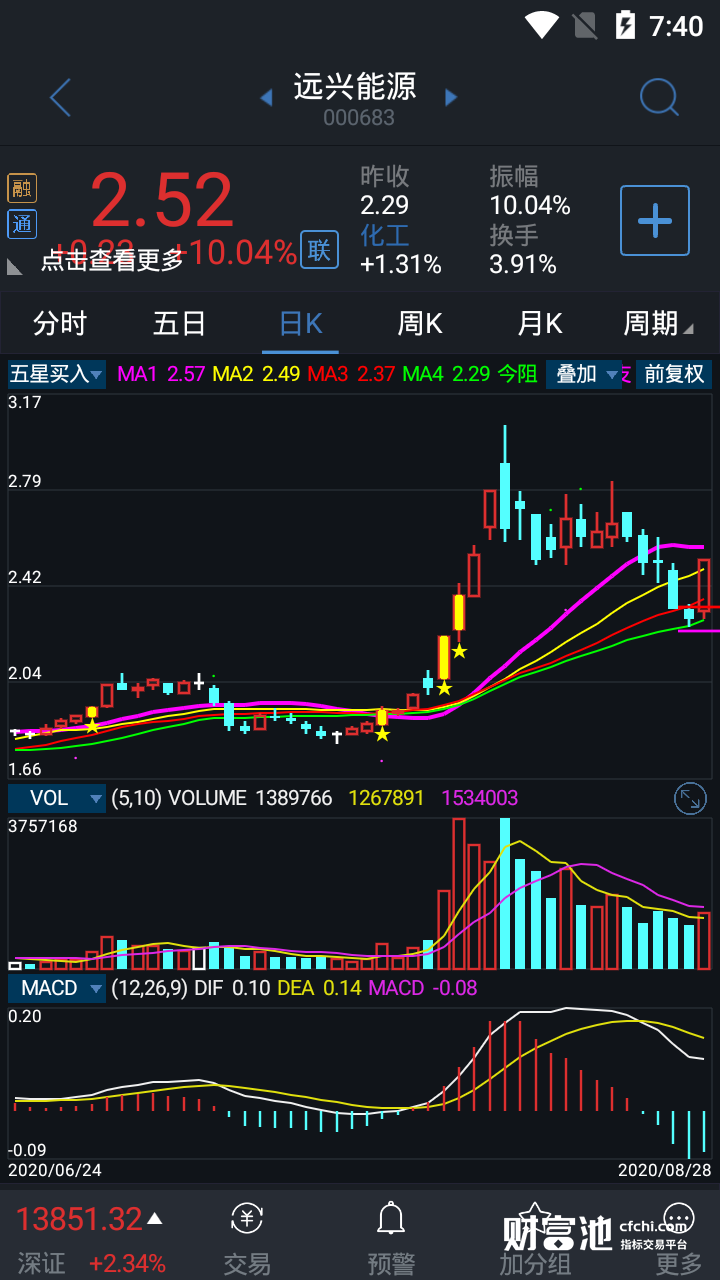This screenshot has height=1280, width=720.
Task: Open the 交易 trade tab
Action: click(247, 1238)
